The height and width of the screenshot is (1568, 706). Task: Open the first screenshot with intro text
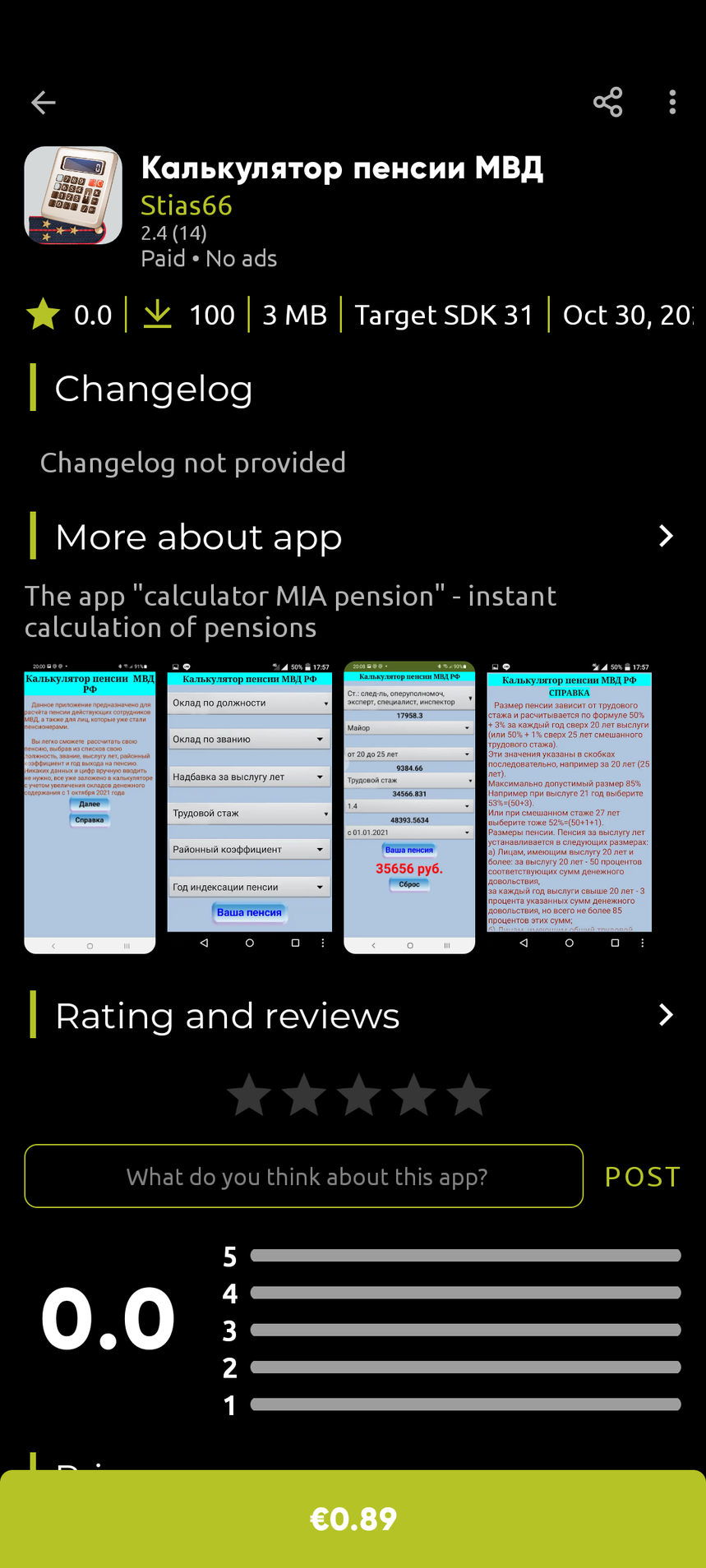pyautogui.click(x=90, y=807)
